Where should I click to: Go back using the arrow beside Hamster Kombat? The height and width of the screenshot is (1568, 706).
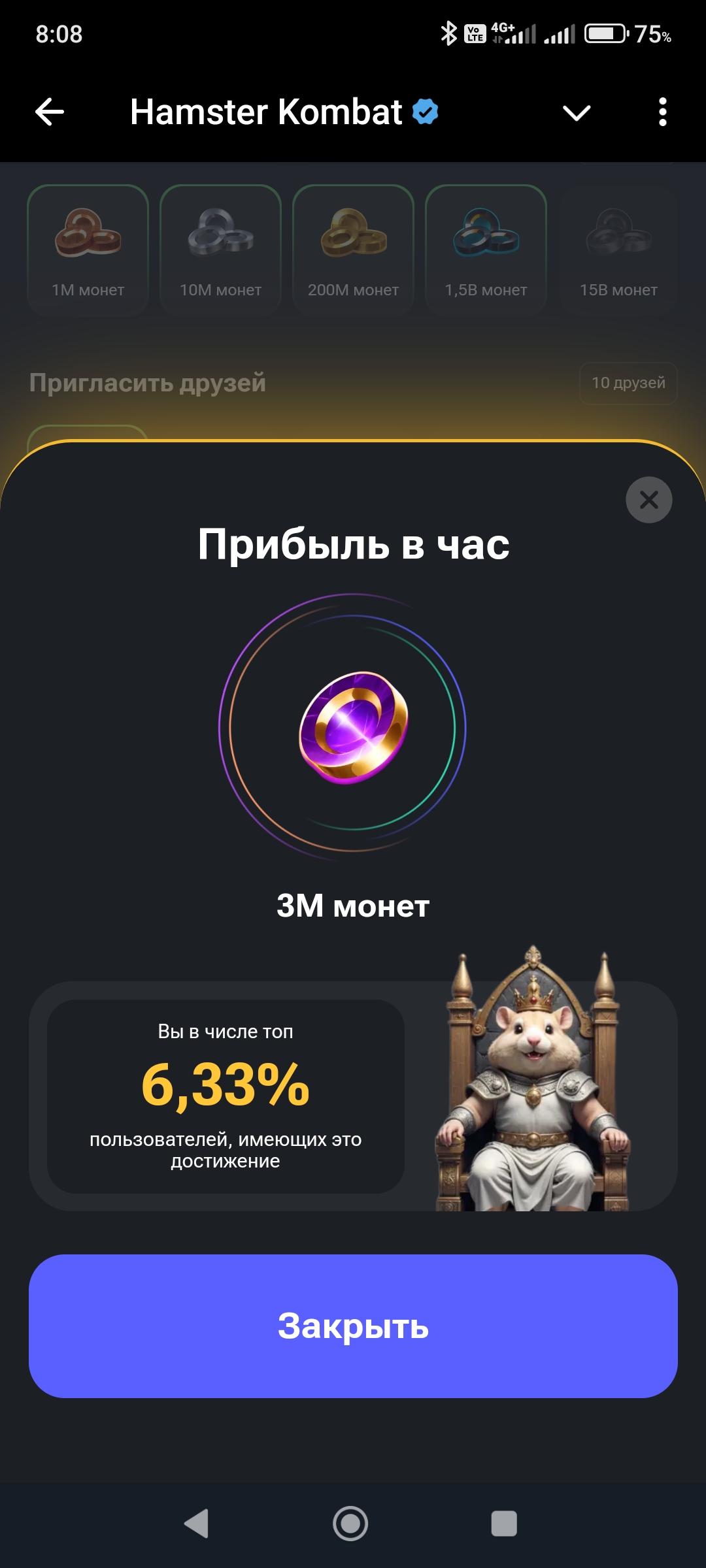[x=50, y=112]
